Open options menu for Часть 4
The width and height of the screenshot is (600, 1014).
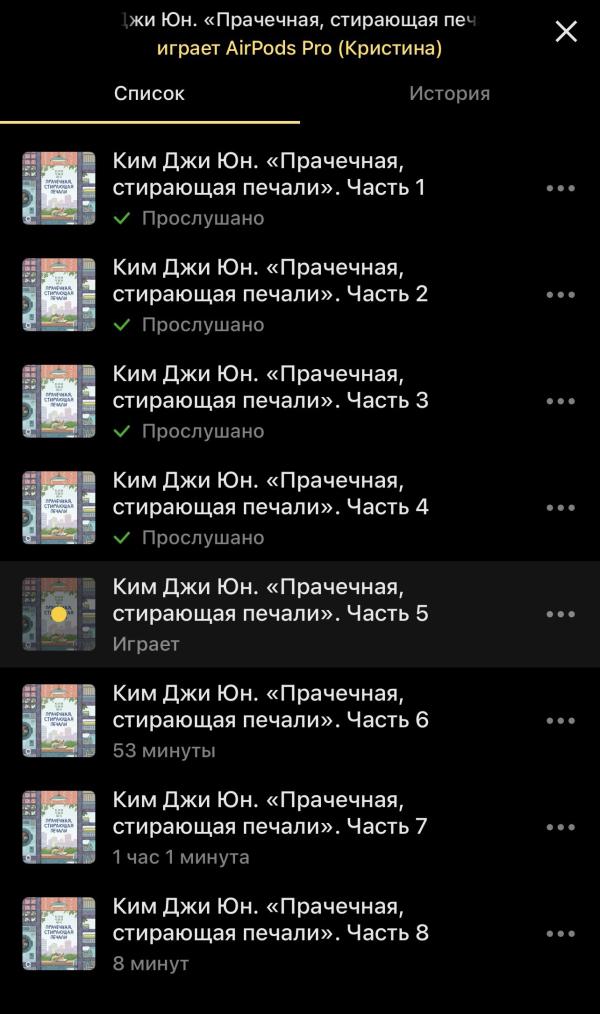(x=560, y=508)
